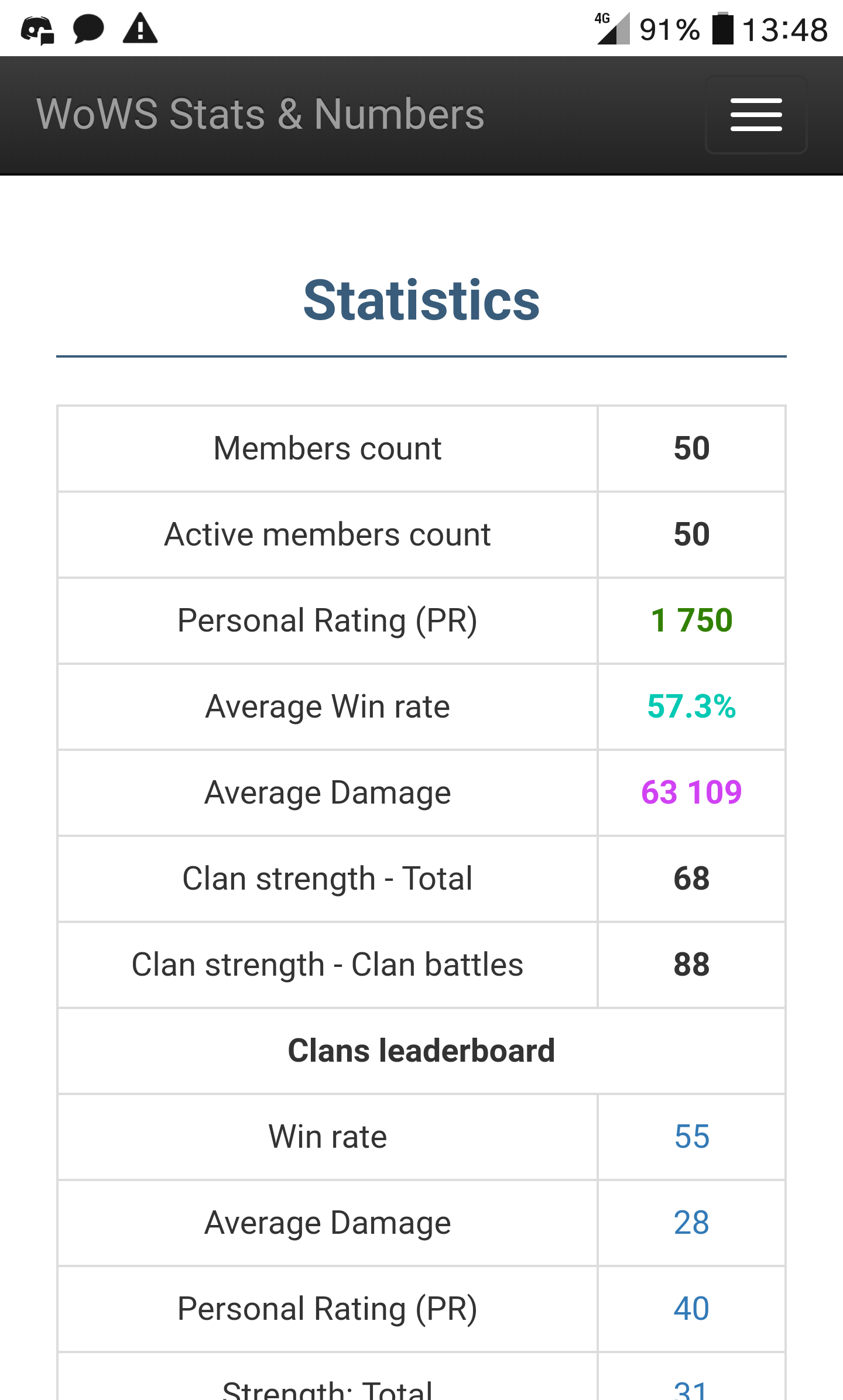This screenshot has height=1400, width=843.
Task: Open the hamburger navigation menu
Action: click(x=756, y=115)
